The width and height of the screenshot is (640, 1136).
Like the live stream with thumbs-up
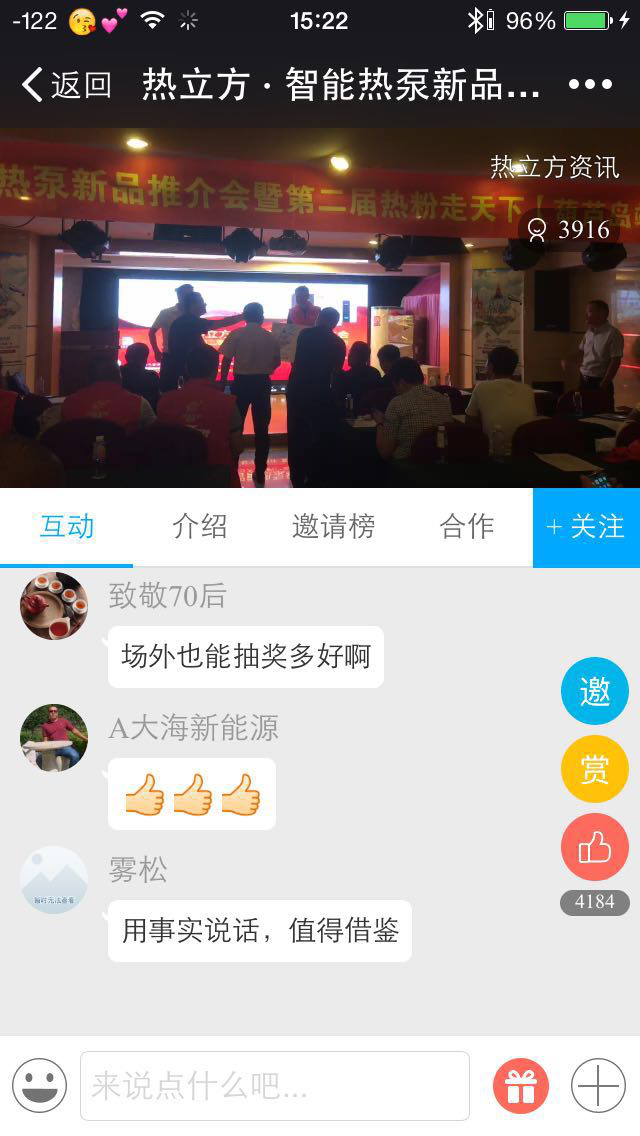tap(594, 848)
